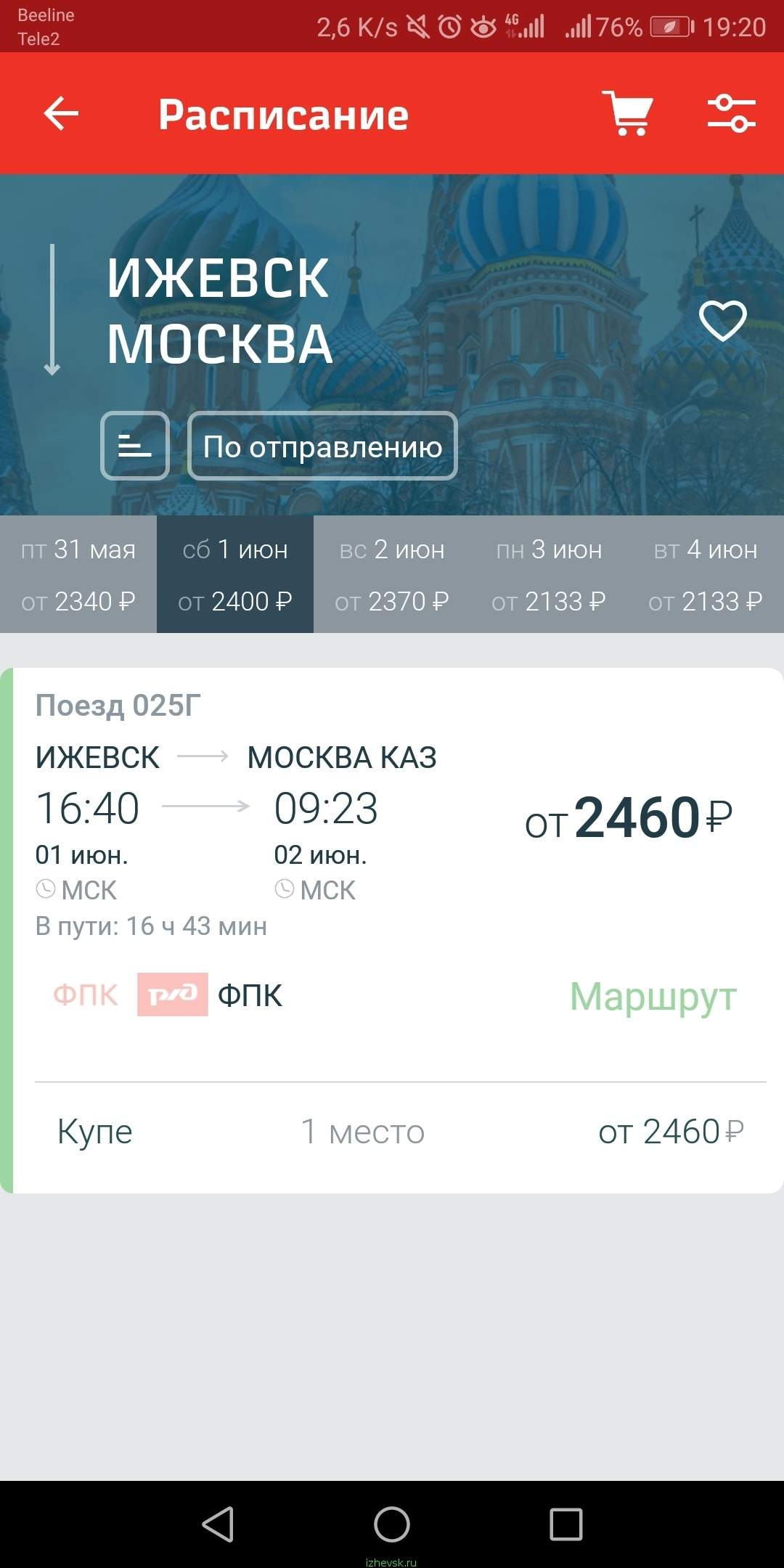Select the date сб 1 июн
The width and height of the screenshot is (784, 1568).
(235, 574)
